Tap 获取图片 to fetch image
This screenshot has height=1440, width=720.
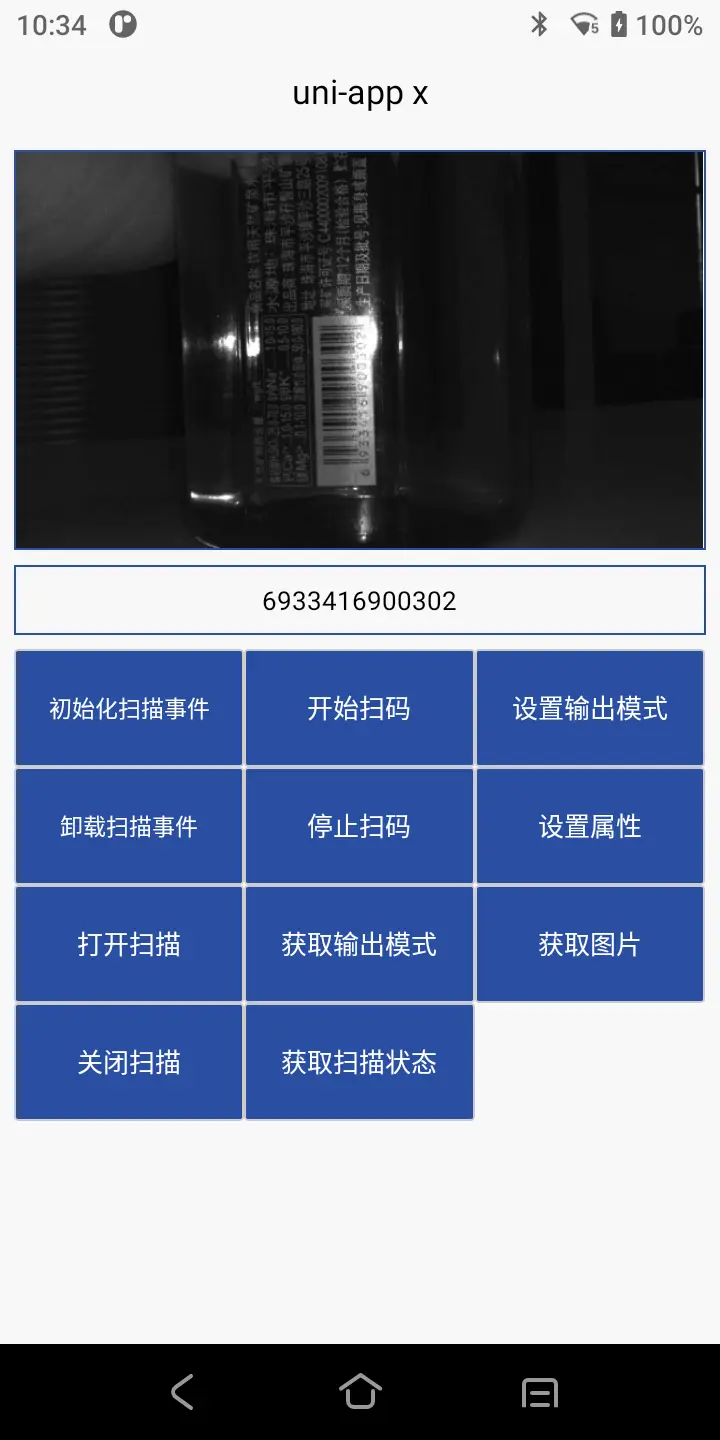(590, 944)
